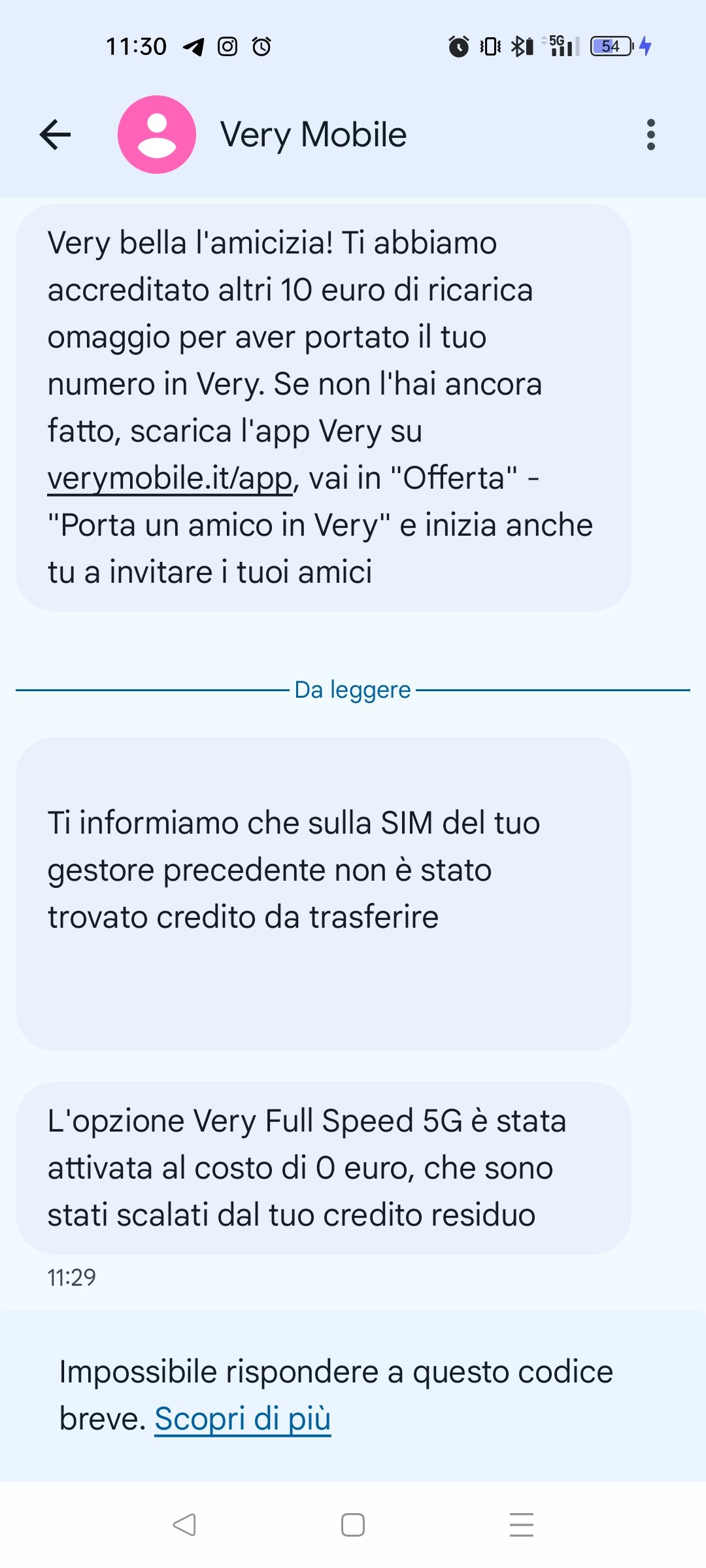Open Very Mobile contact avatar
This screenshot has height=1568, width=706.
pos(157,135)
